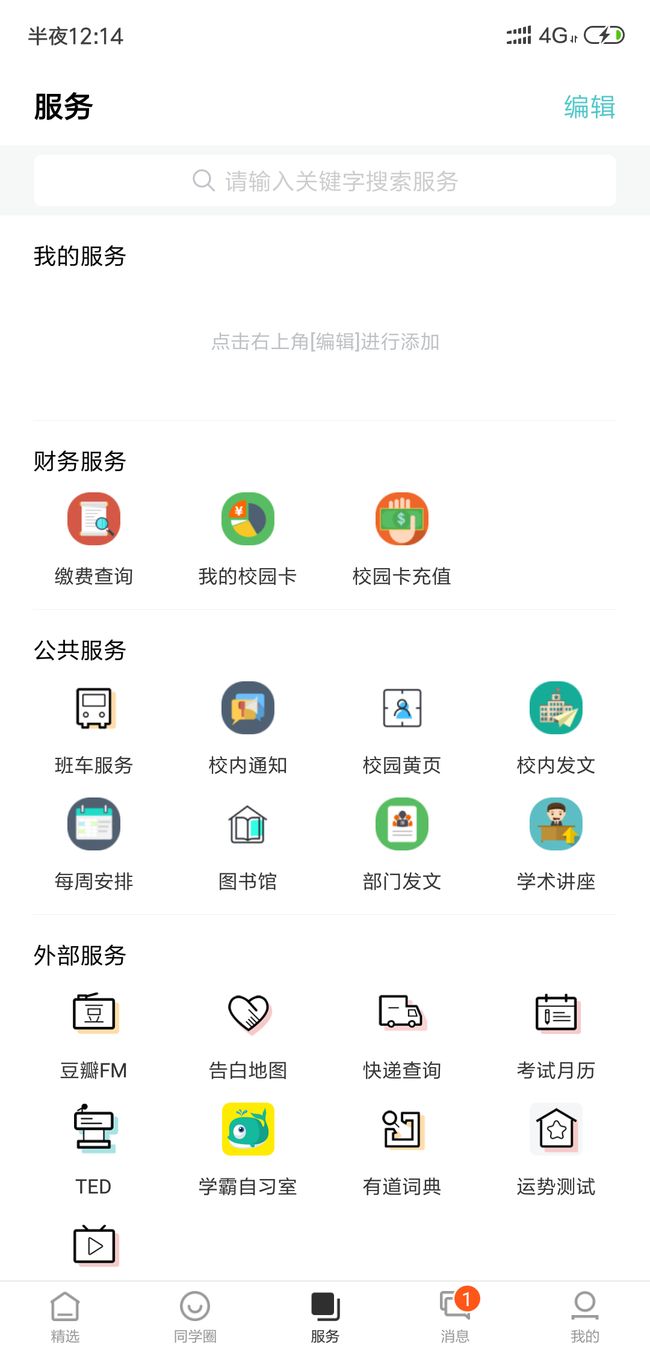Select 校园卡充值 to recharge card
This screenshot has width=650, height=1353.
tap(402, 539)
